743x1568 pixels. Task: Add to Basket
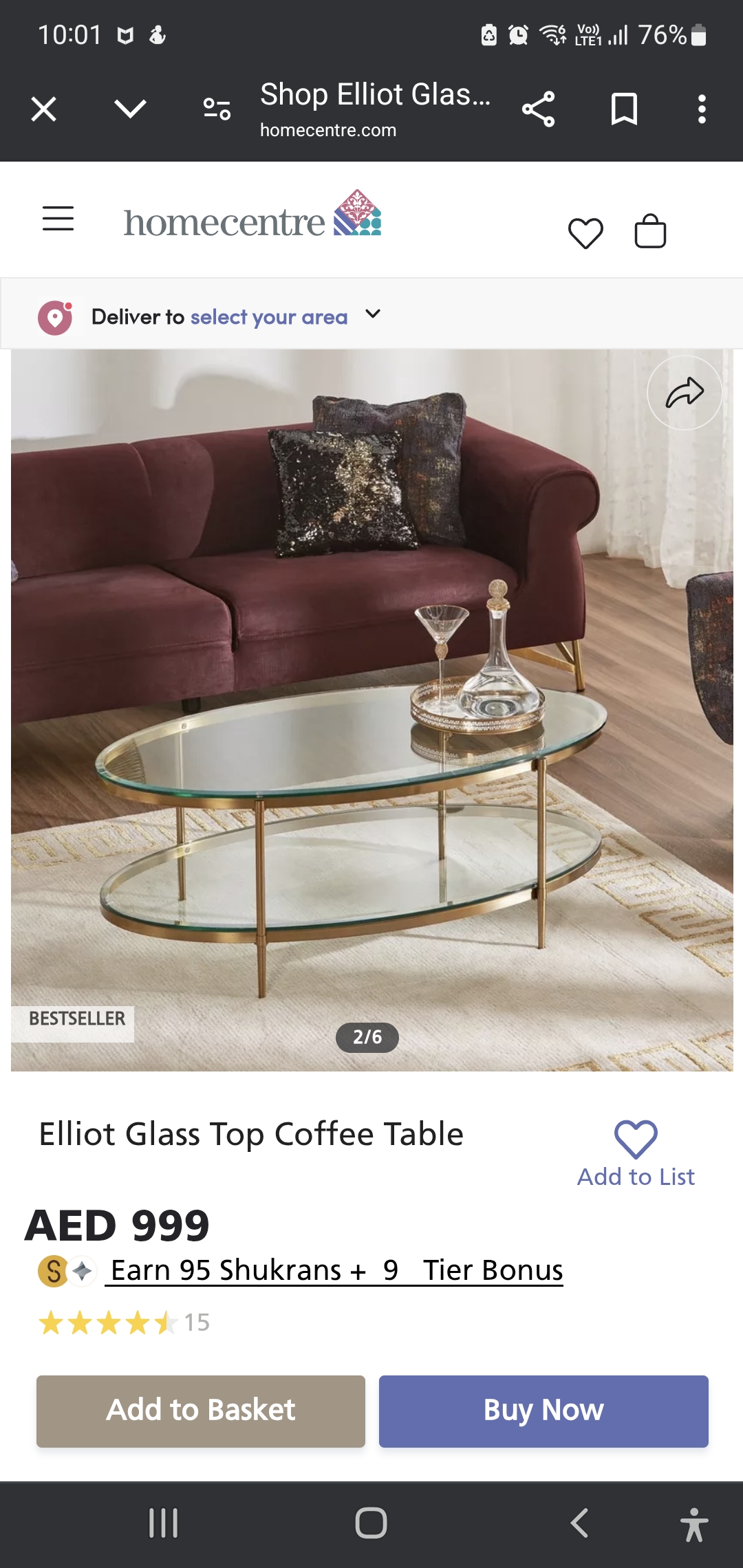tap(201, 1411)
